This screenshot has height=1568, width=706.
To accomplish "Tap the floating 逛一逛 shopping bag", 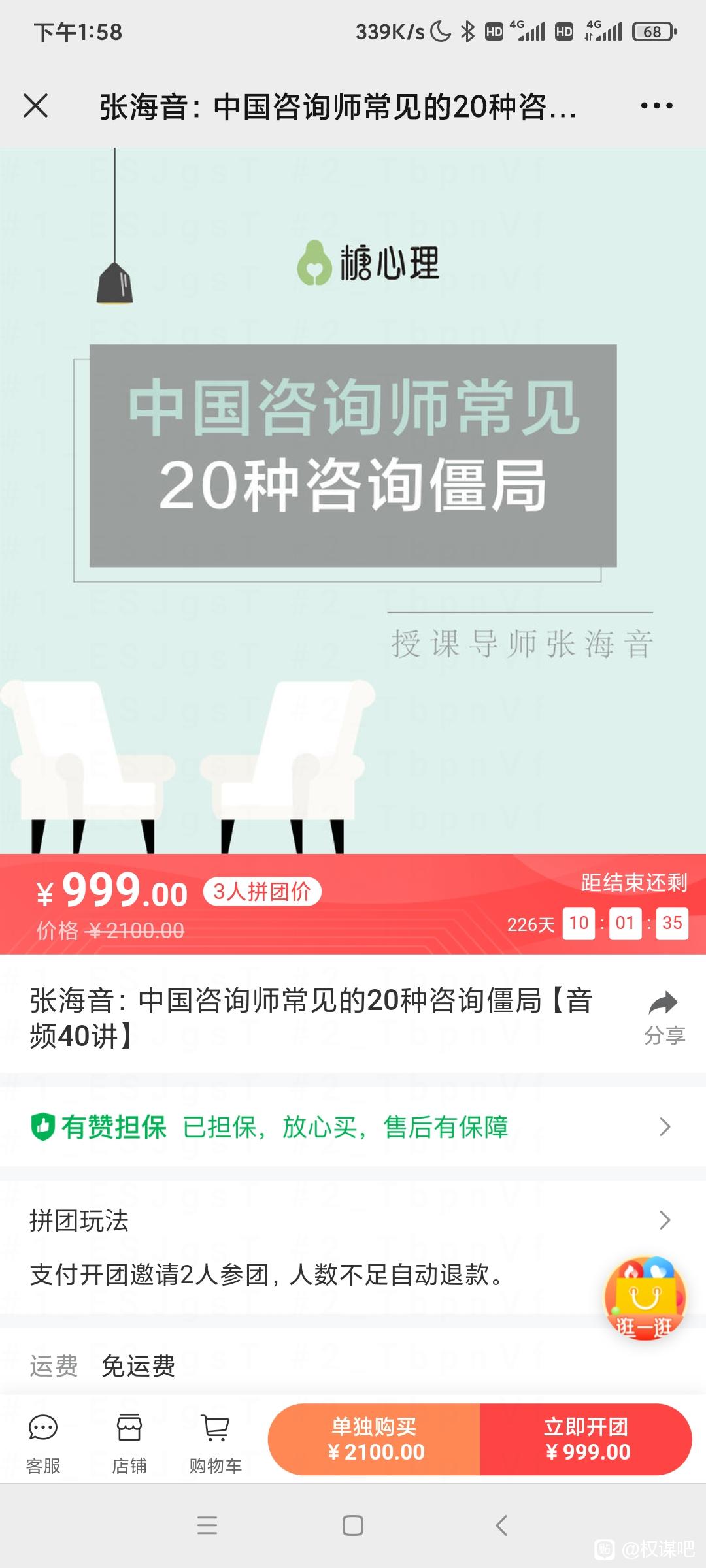I will [x=645, y=1298].
